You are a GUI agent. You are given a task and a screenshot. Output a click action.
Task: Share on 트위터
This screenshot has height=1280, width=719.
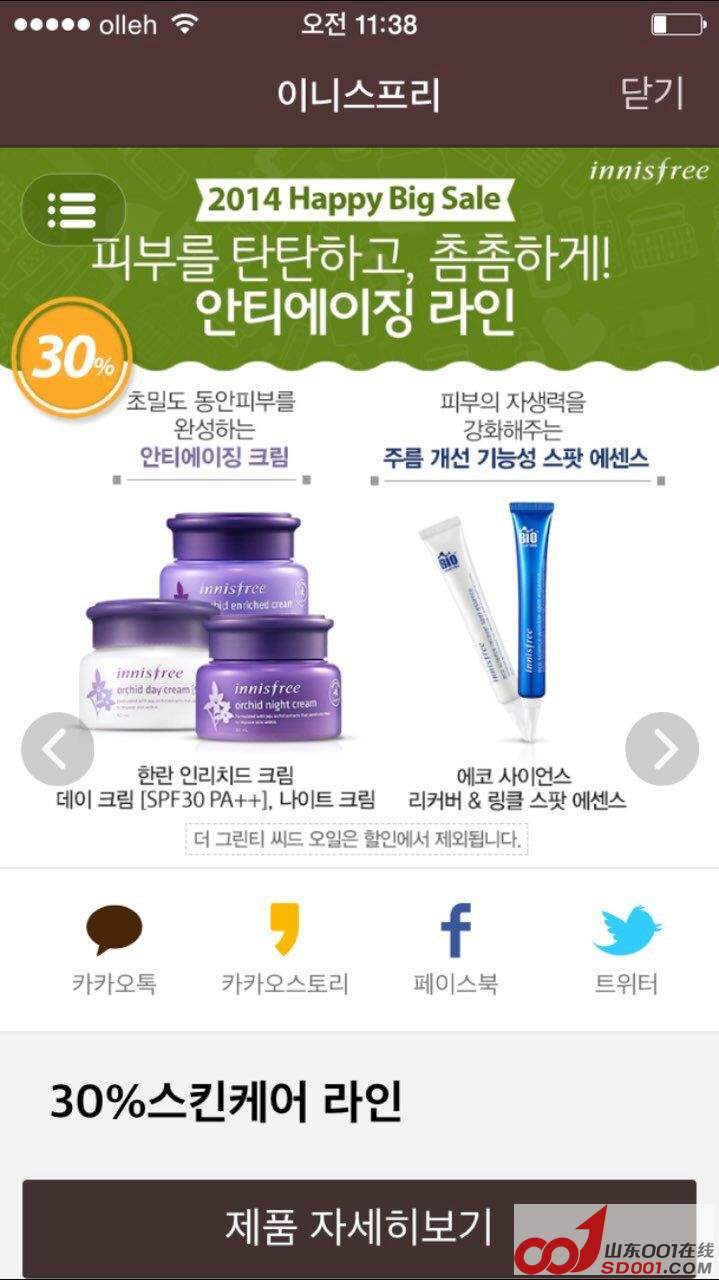pos(627,948)
